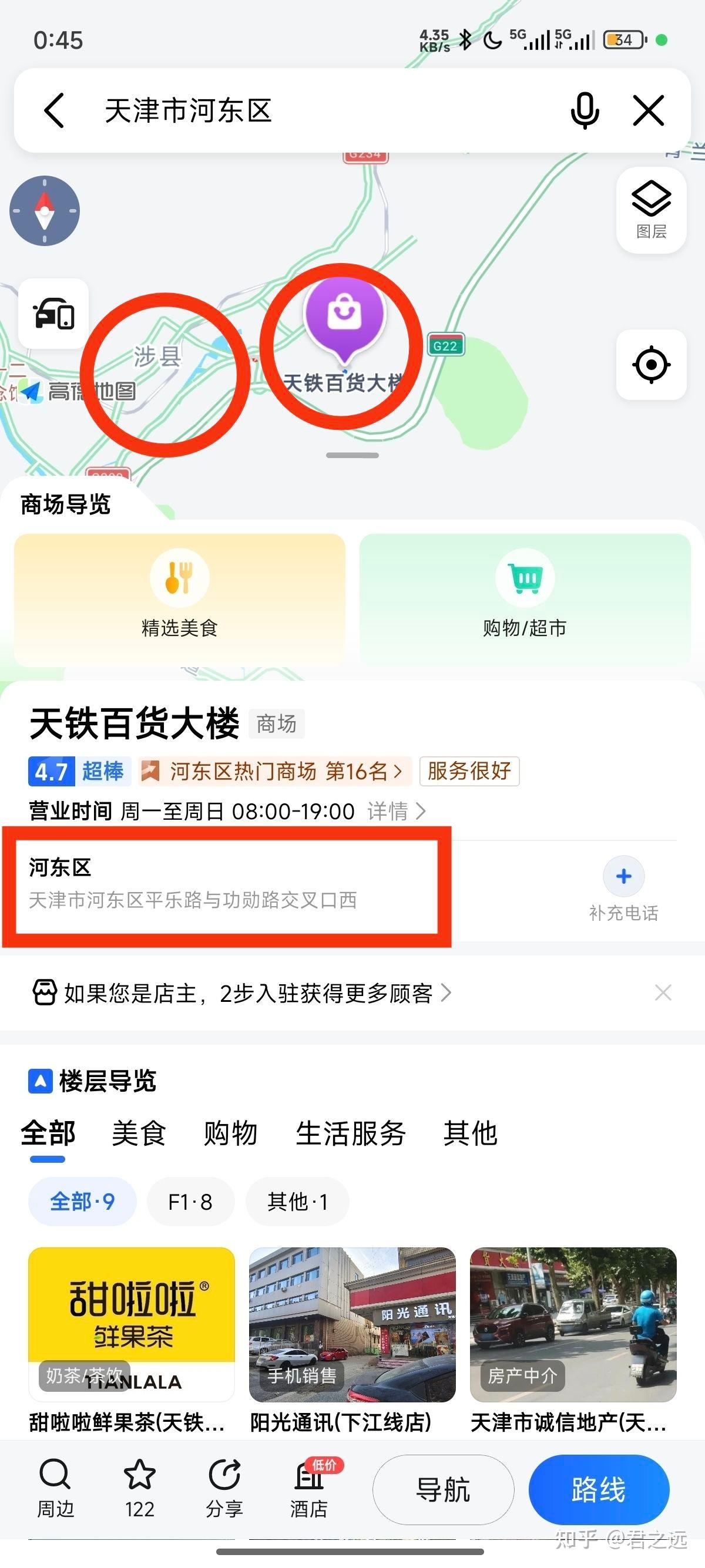
Task: Clear the search with the X icon
Action: (649, 110)
